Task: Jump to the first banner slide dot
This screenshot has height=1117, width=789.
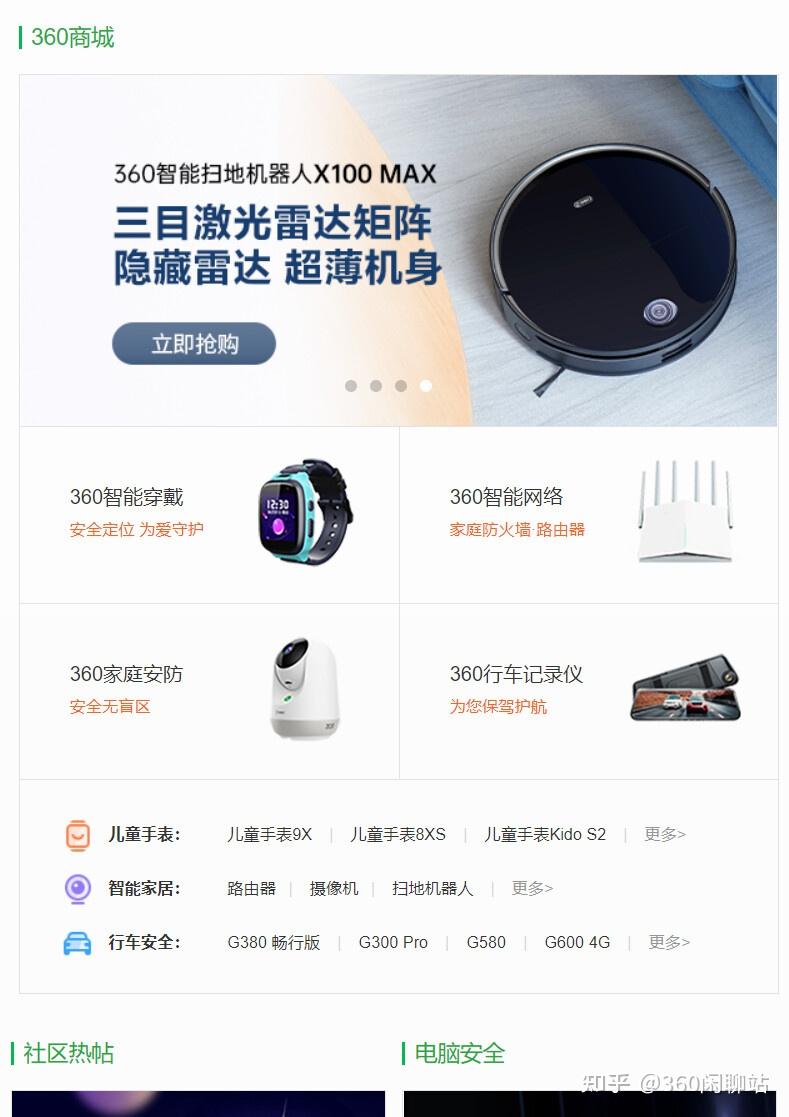Action: [x=351, y=386]
